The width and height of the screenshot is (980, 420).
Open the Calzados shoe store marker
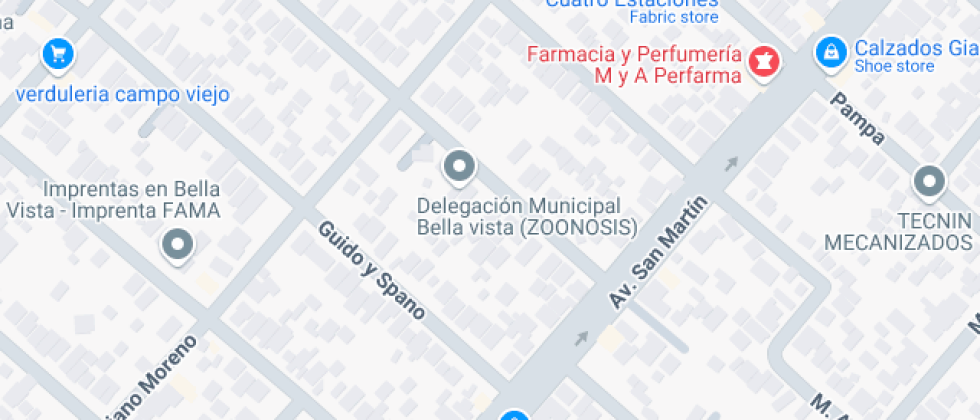(829, 51)
